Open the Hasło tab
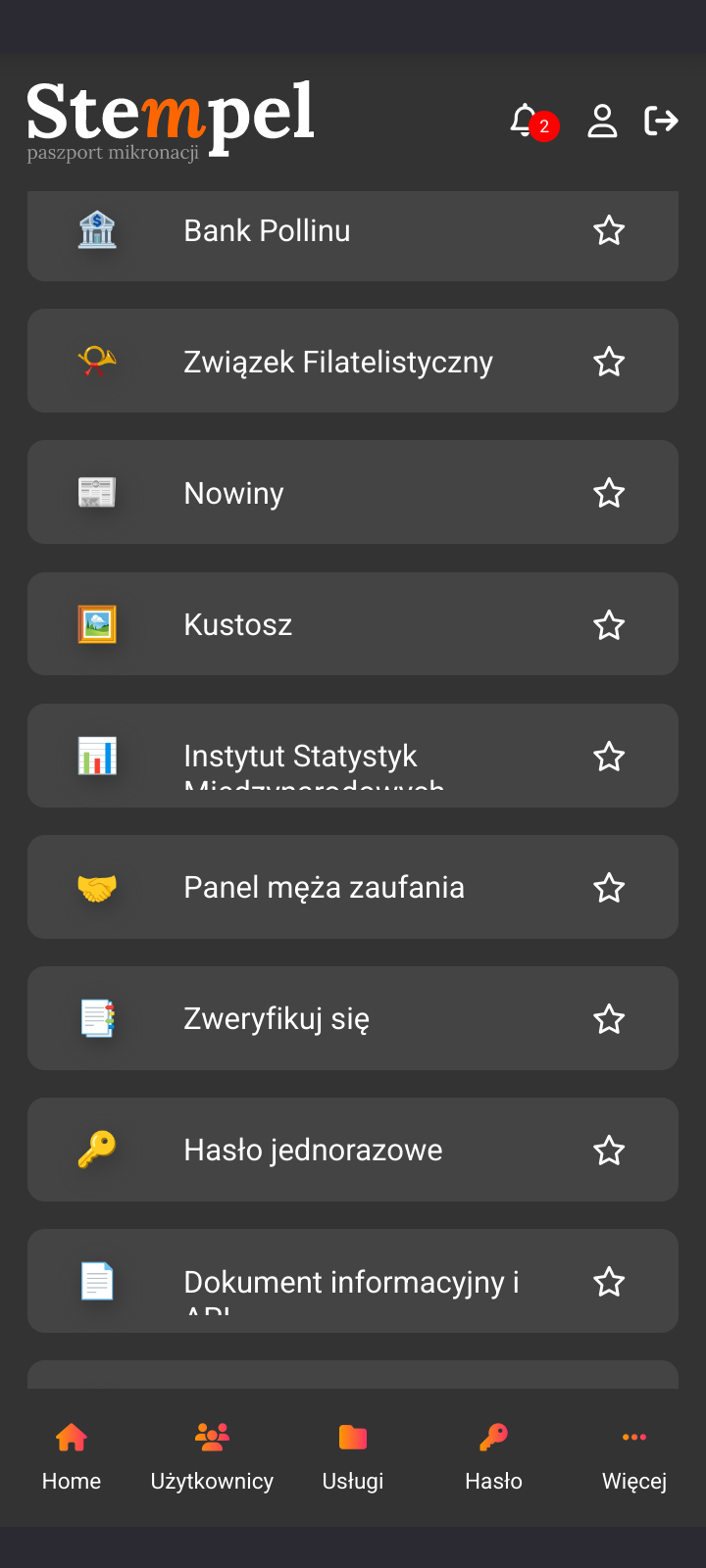 [493, 1456]
